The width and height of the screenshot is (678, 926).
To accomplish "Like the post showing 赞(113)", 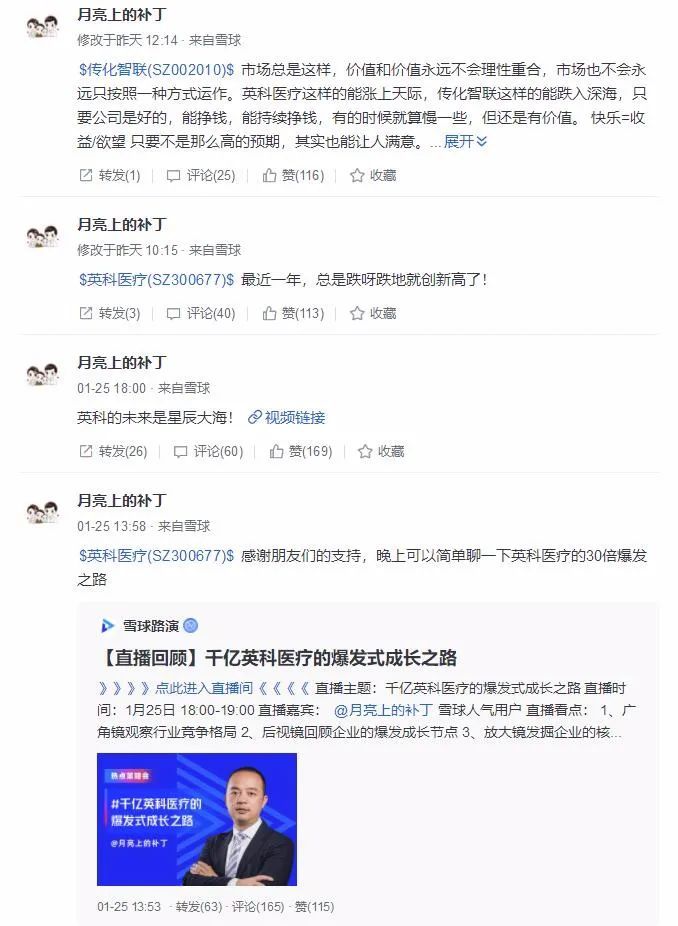I will [x=293, y=313].
